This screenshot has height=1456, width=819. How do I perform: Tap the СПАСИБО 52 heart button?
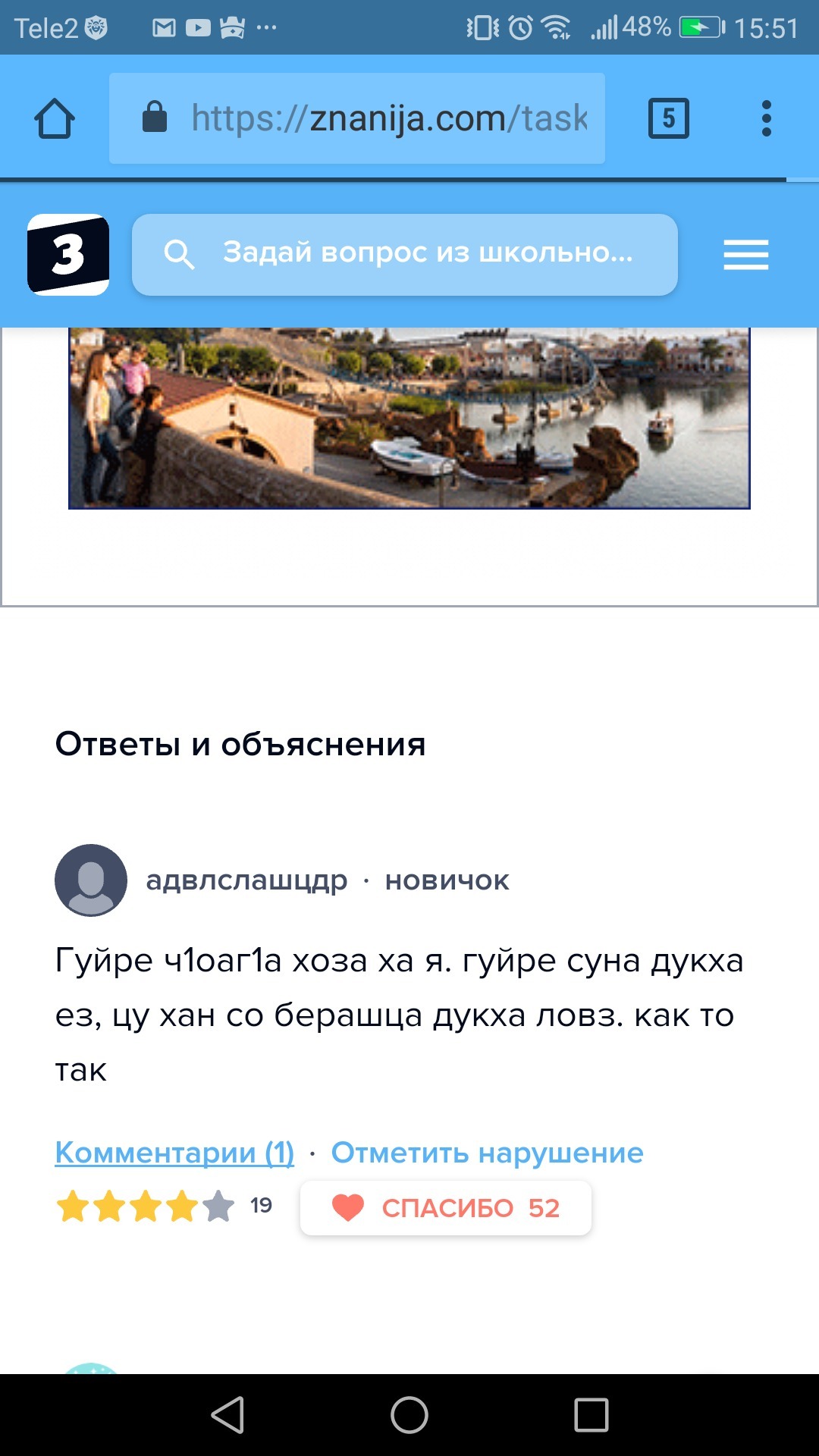446,1208
